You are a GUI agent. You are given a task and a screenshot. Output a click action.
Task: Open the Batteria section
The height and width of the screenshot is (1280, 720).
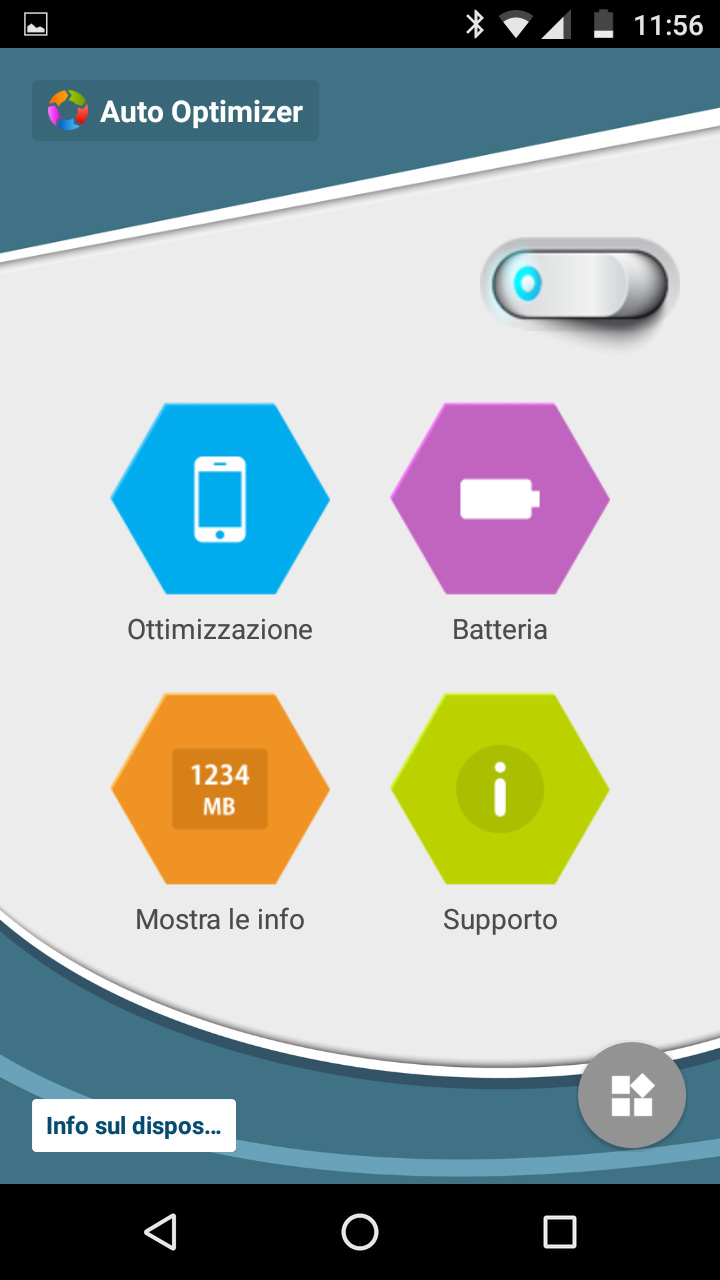click(x=500, y=499)
